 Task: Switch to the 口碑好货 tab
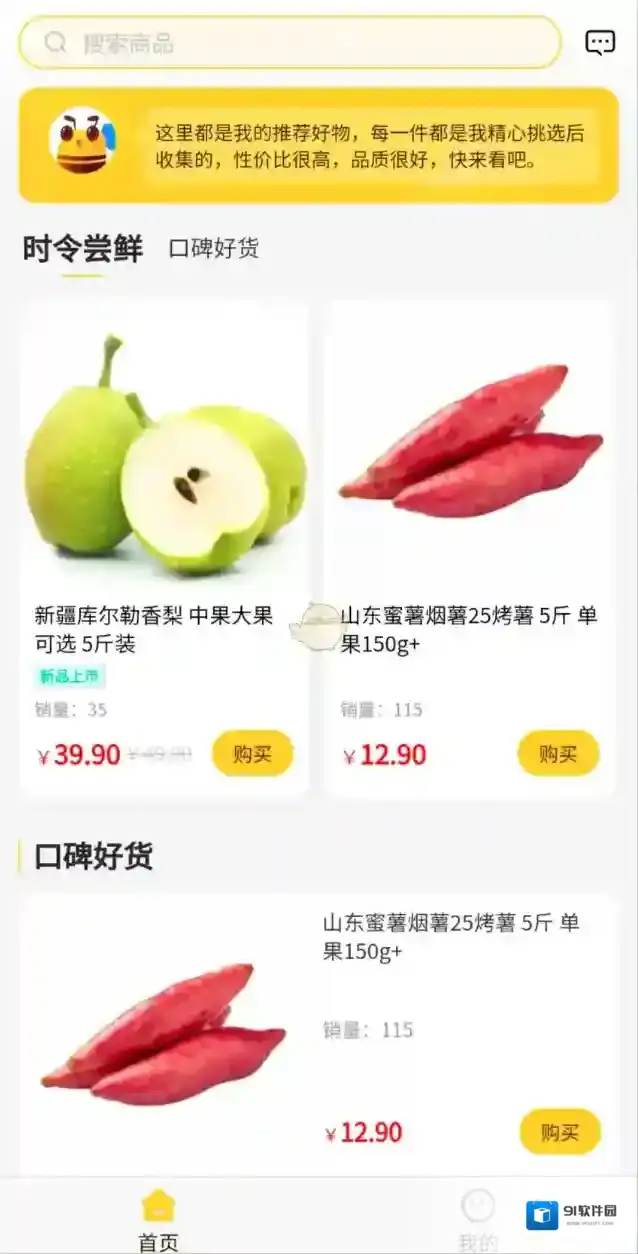click(x=213, y=249)
